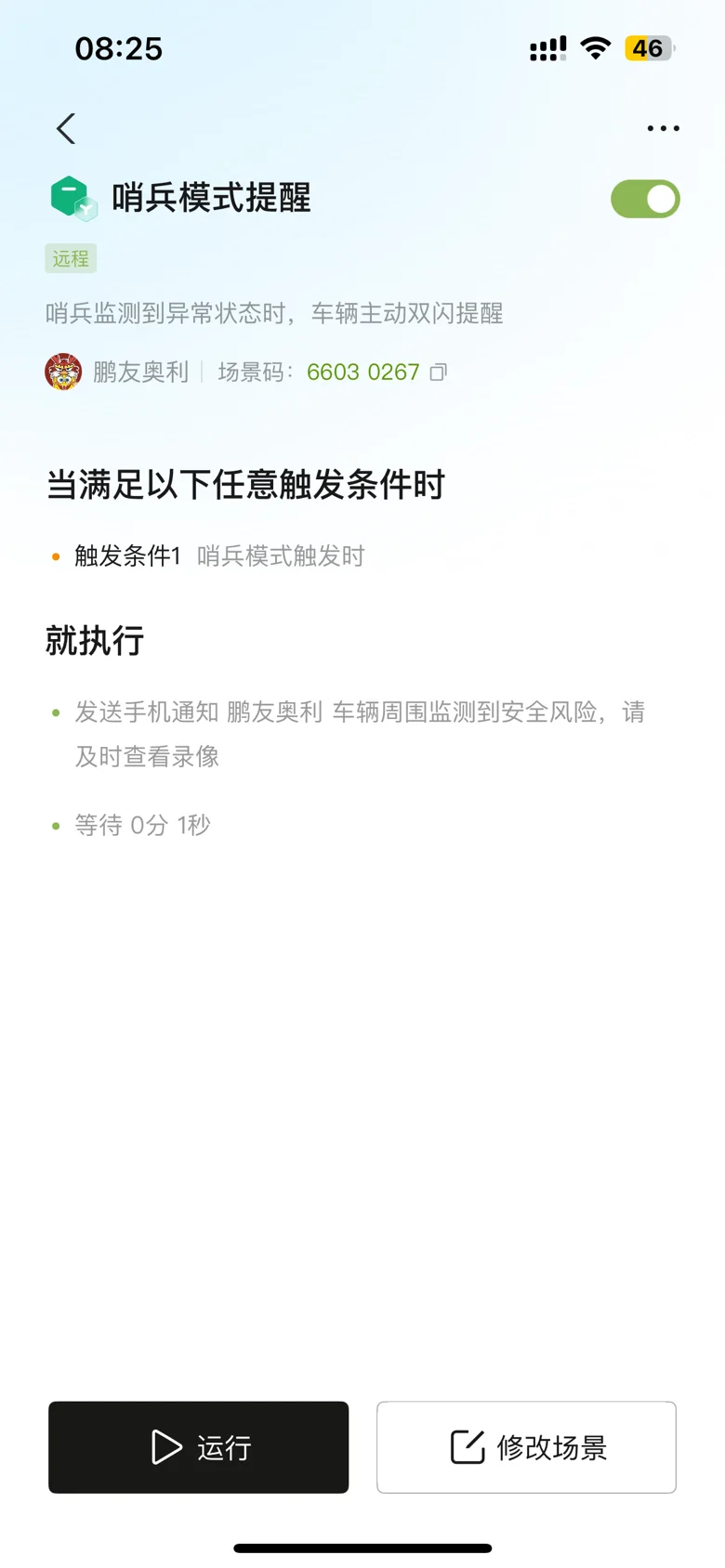Turn off the 哨兵模式提醒 scene switch

pyautogui.click(x=645, y=199)
